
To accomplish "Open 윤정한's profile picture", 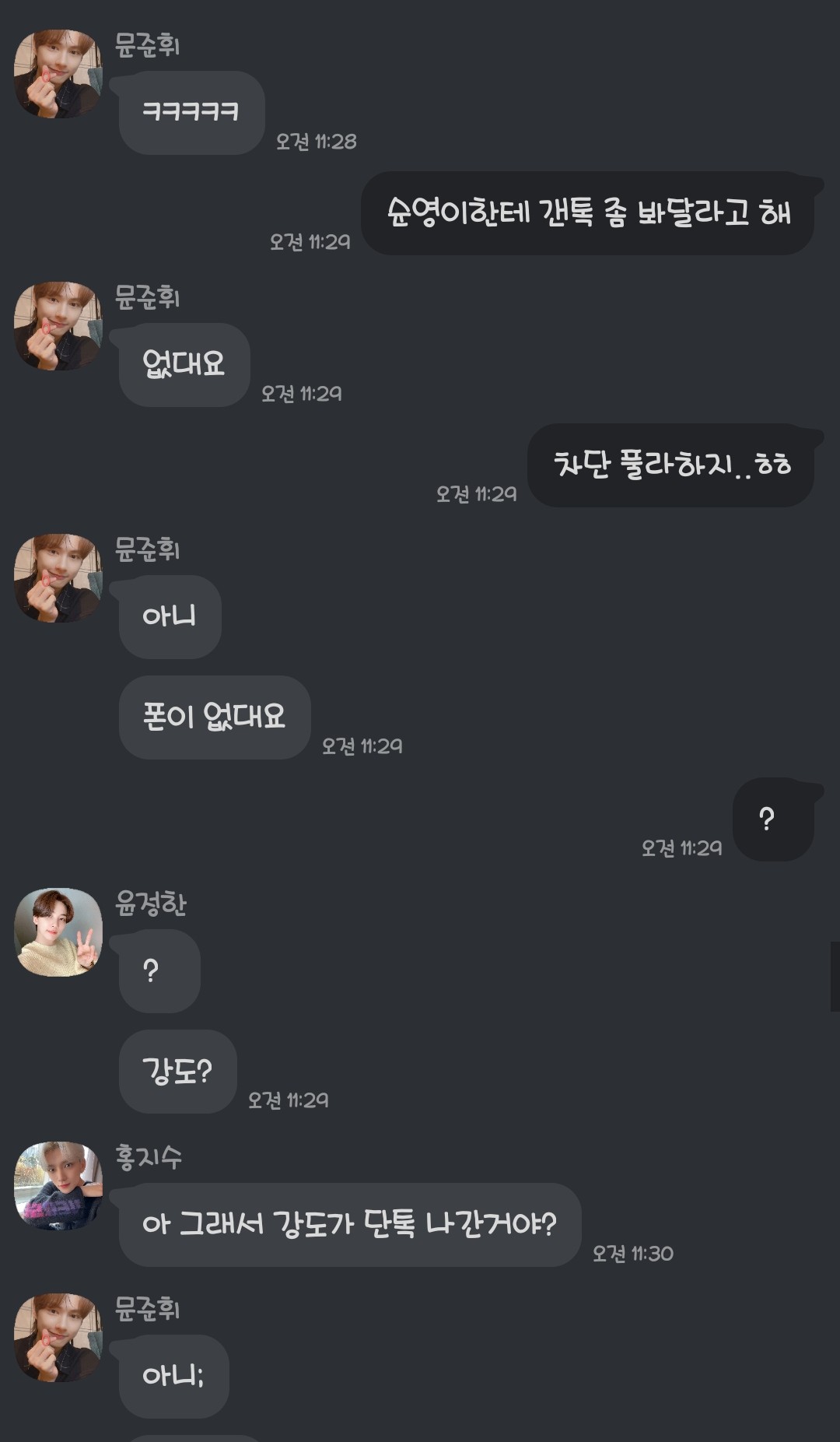I will (x=58, y=932).
